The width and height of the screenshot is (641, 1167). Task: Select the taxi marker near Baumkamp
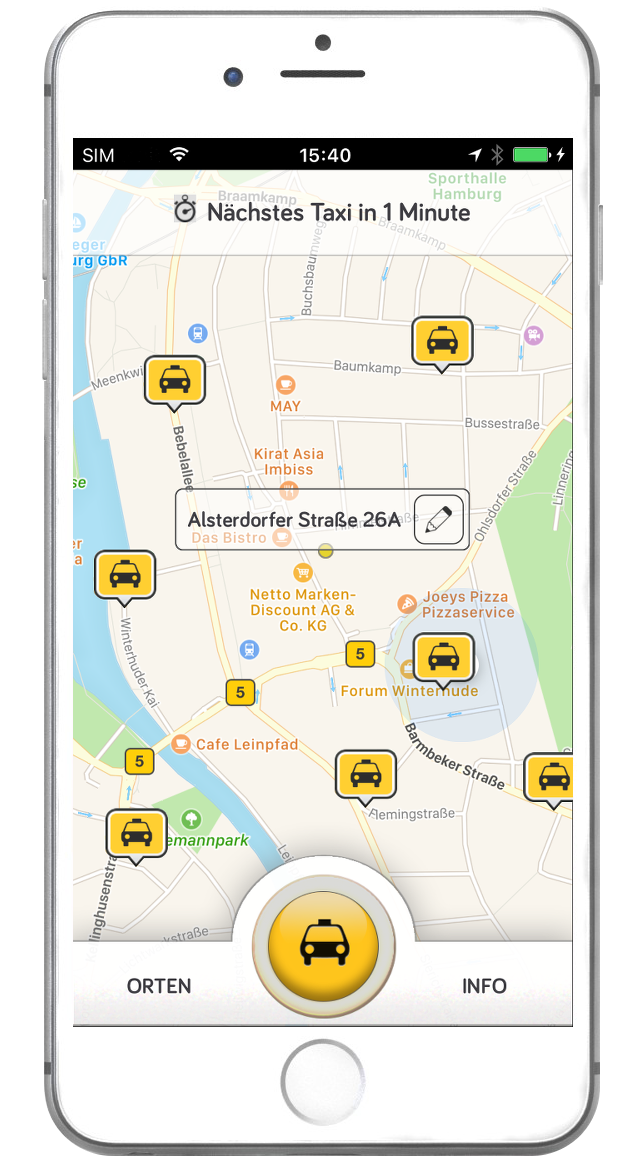coord(442,342)
